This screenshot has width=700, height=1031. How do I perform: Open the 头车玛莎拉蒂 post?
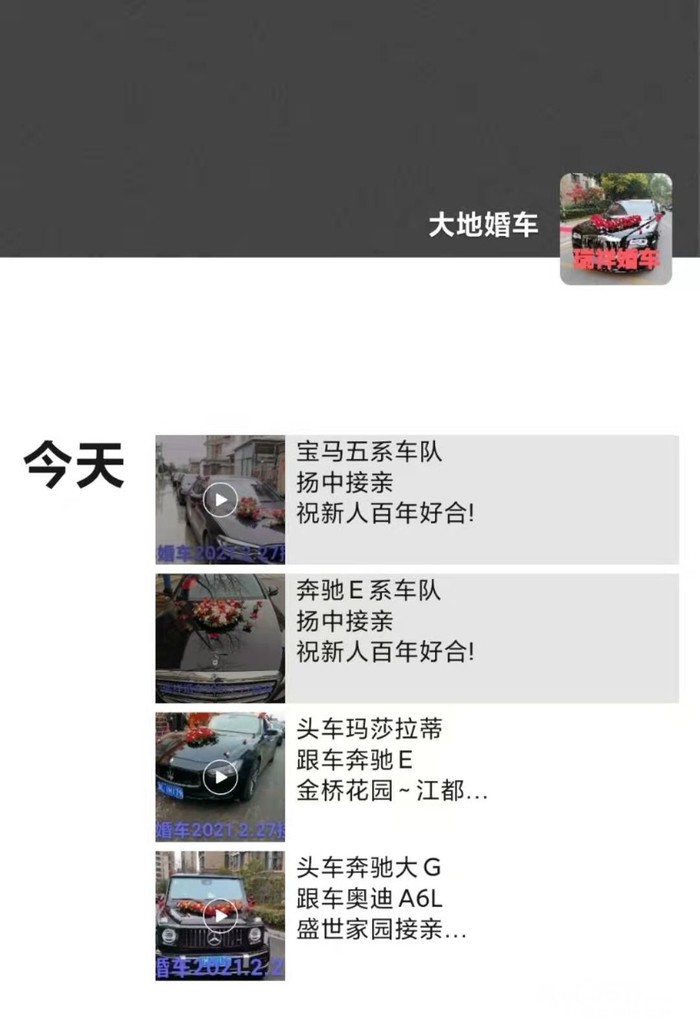coord(417,777)
